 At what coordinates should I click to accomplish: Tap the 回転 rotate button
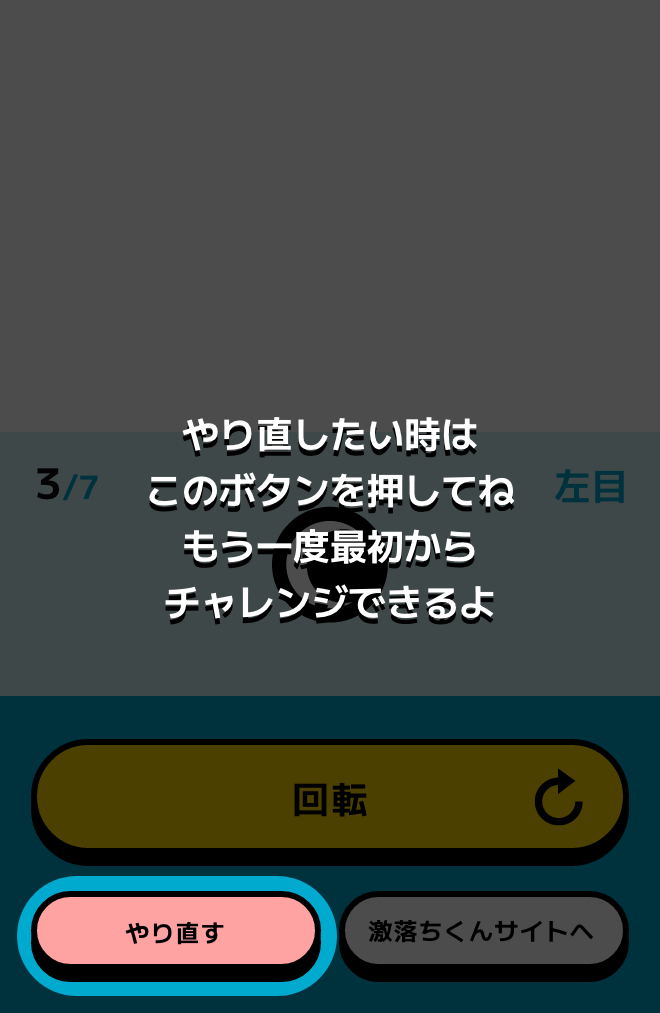click(x=330, y=799)
